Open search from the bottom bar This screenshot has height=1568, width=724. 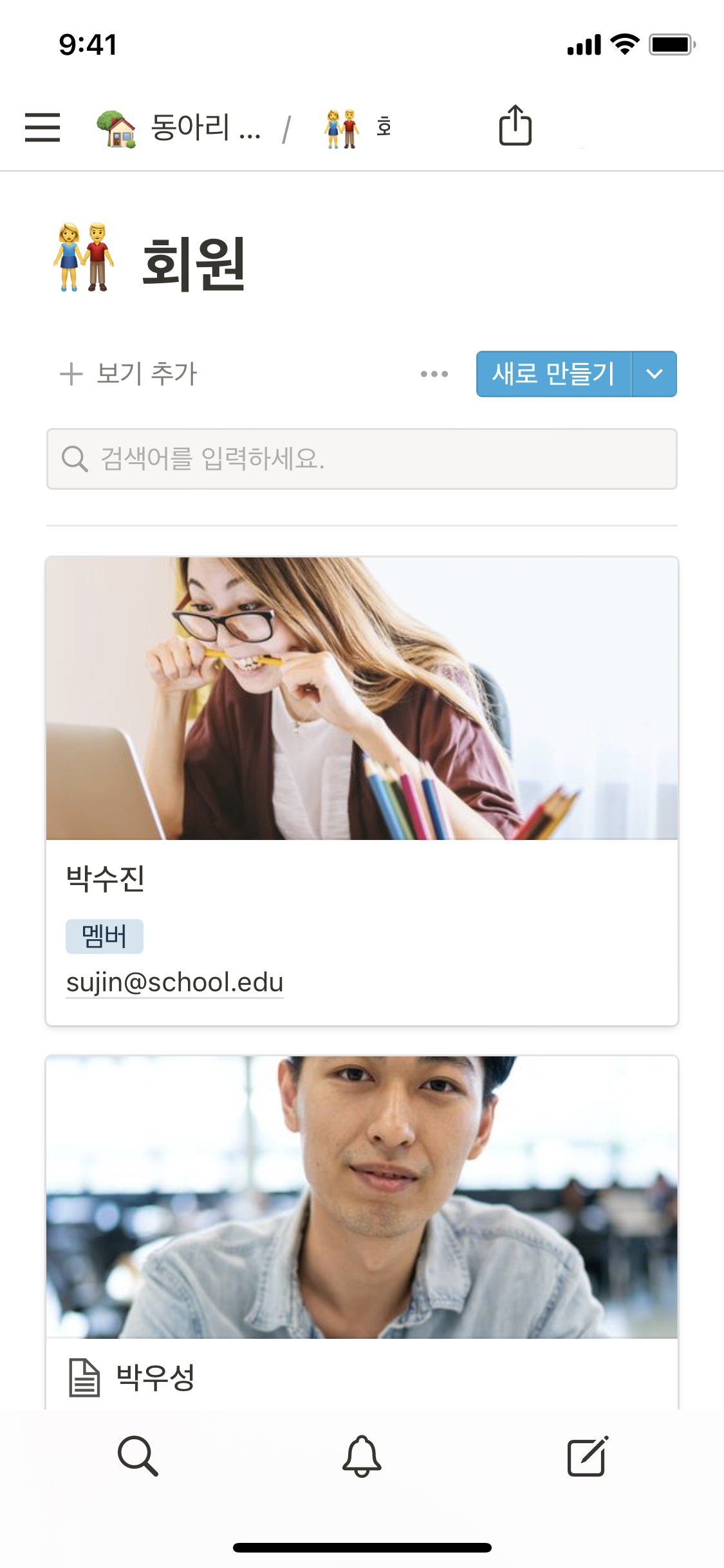138,1455
